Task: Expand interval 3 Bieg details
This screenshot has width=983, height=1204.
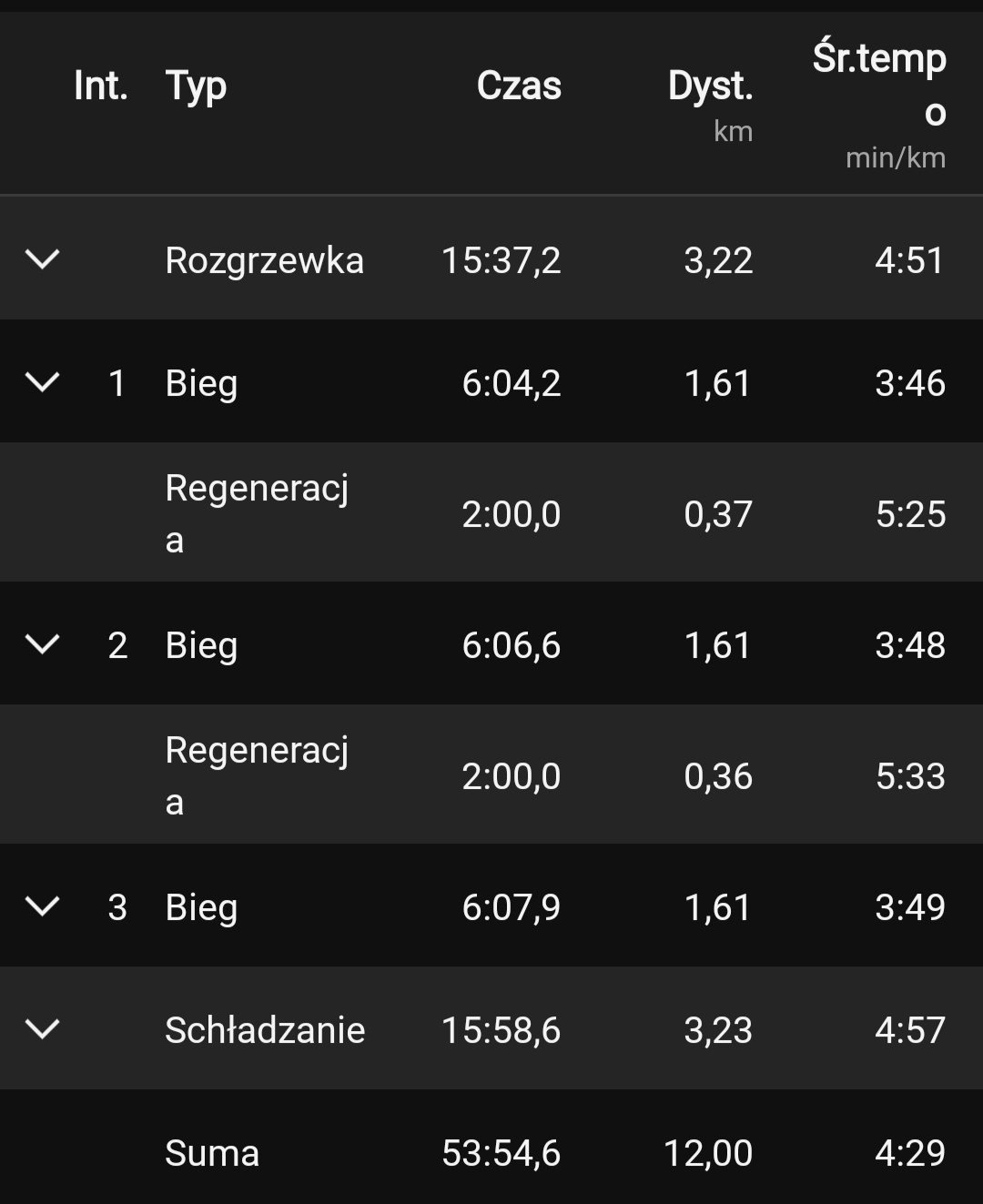Action: point(43,906)
